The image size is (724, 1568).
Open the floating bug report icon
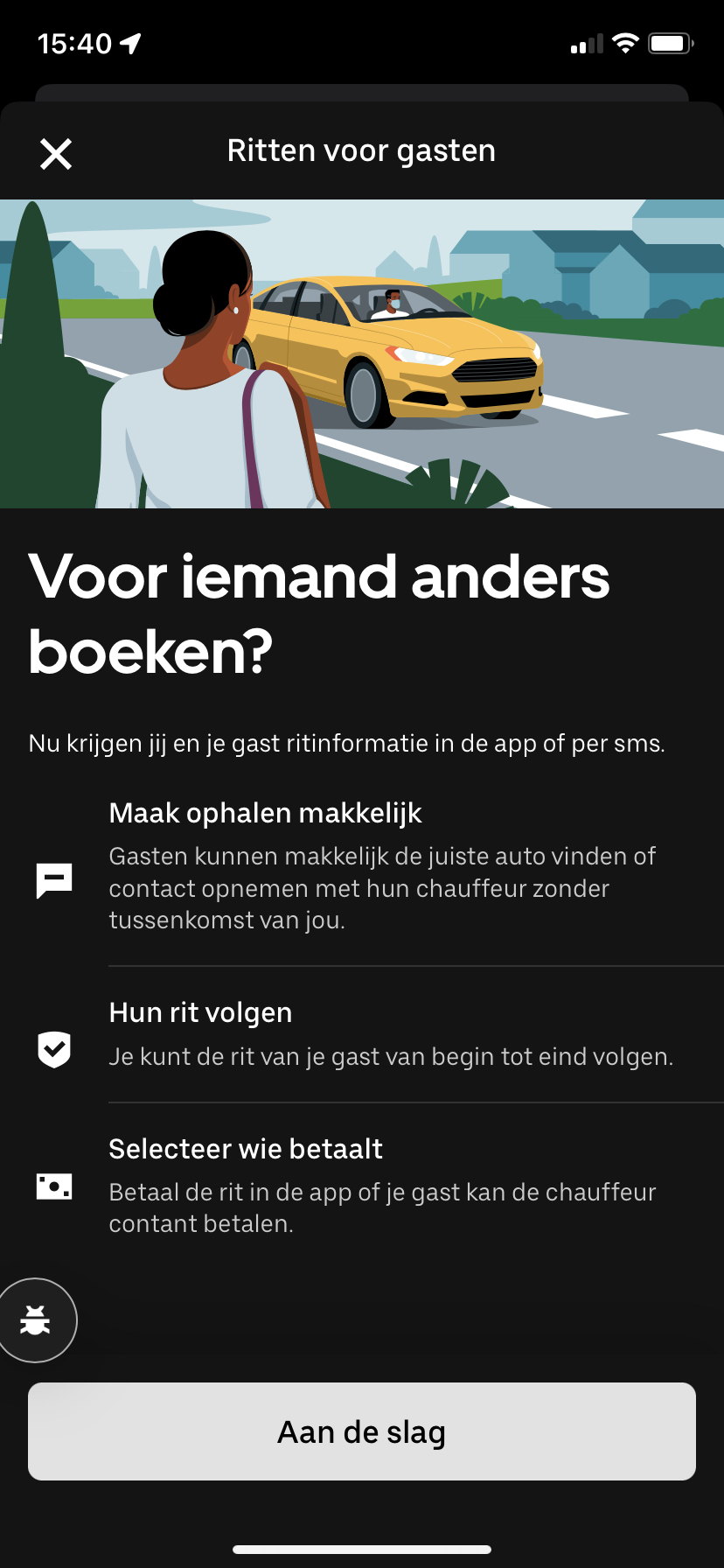click(36, 1320)
